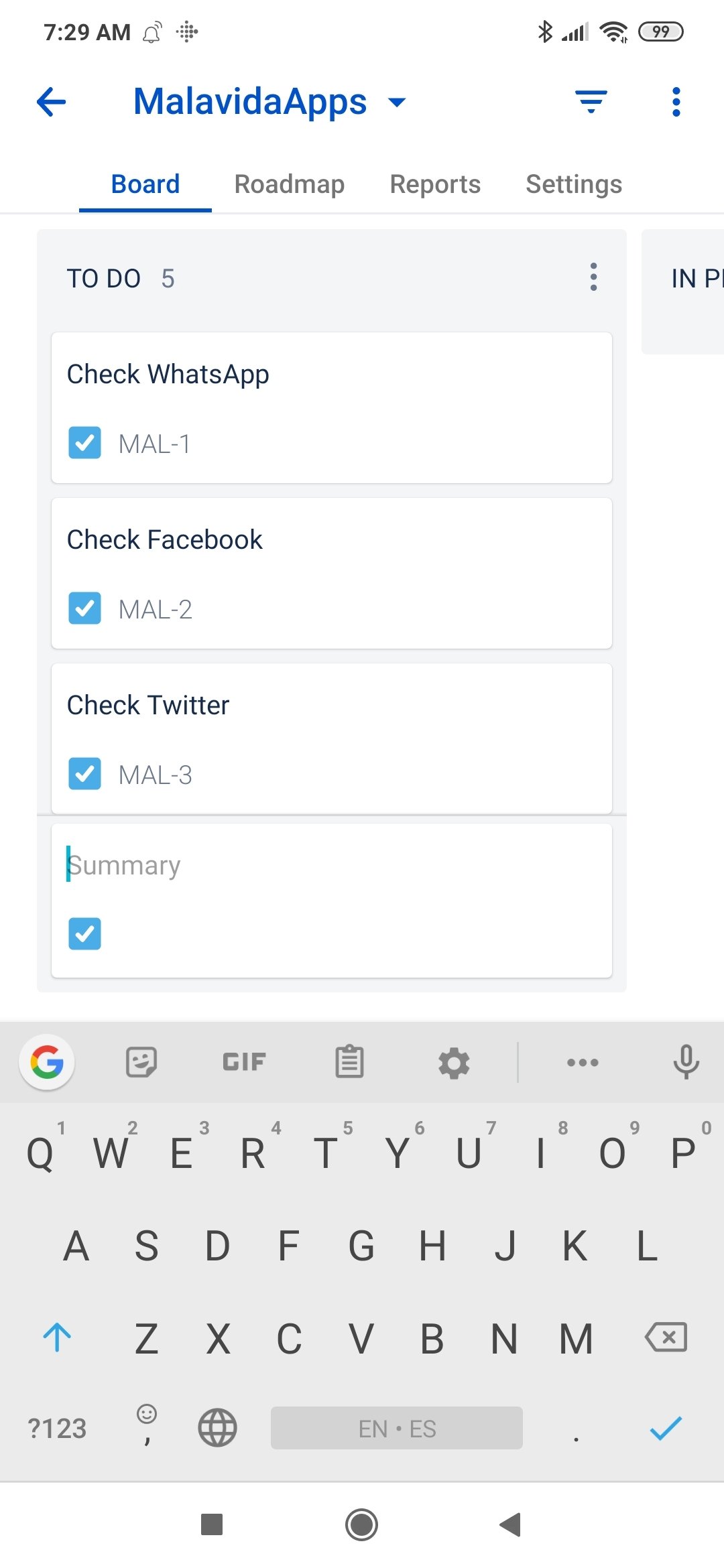Open the Check WhatsApp card
Image resolution: width=724 pixels, height=1568 pixels.
(332, 407)
